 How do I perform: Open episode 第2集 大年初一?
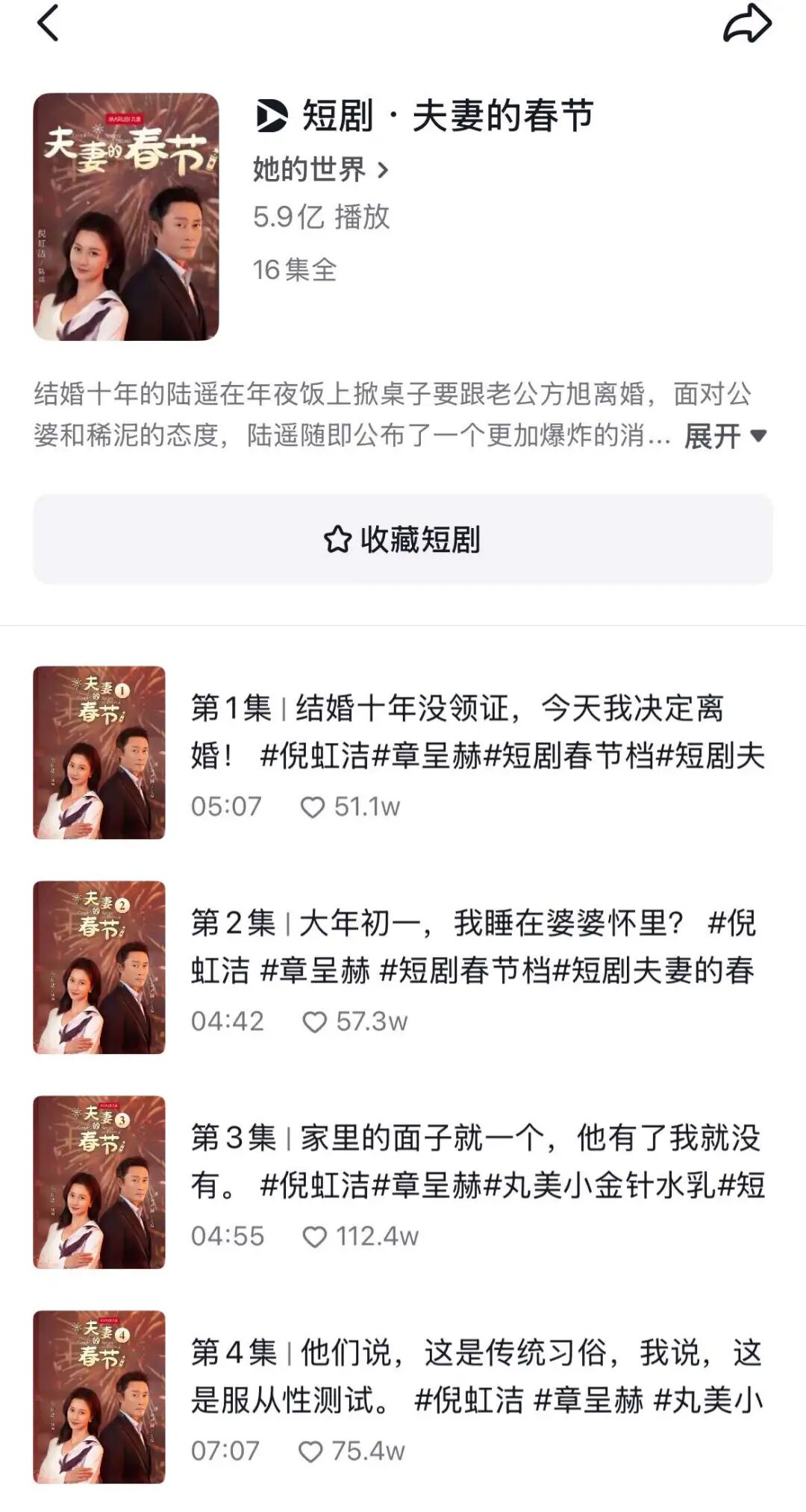[403, 967]
